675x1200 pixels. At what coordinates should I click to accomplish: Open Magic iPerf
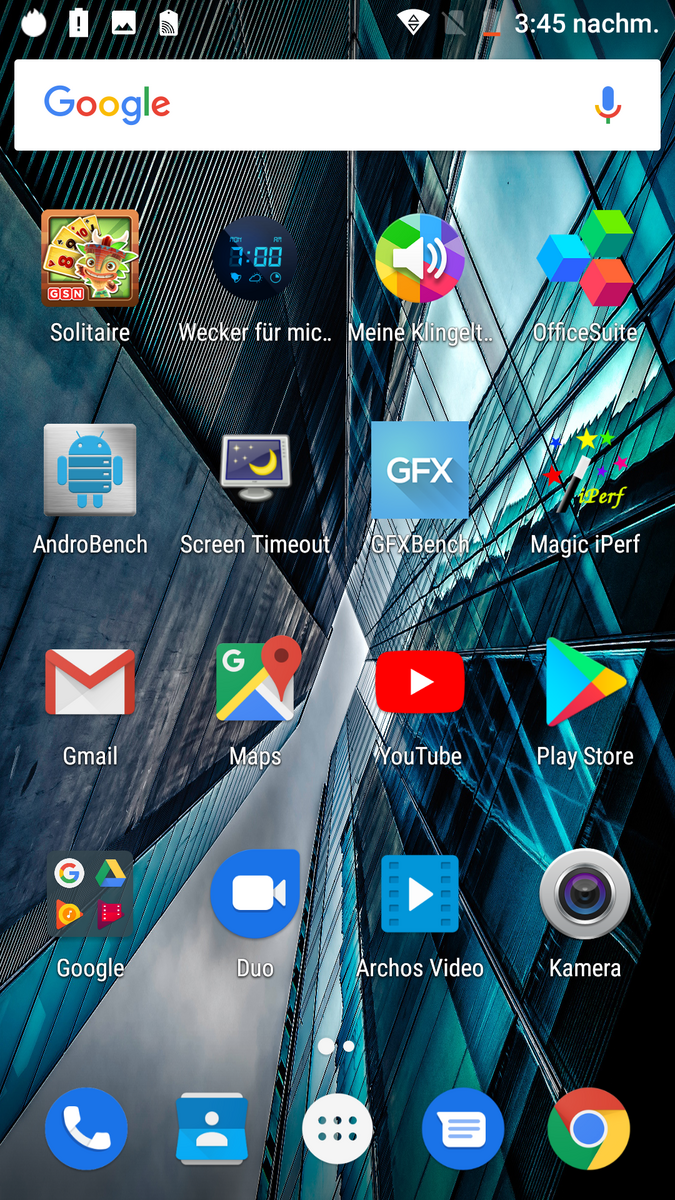click(x=585, y=470)
